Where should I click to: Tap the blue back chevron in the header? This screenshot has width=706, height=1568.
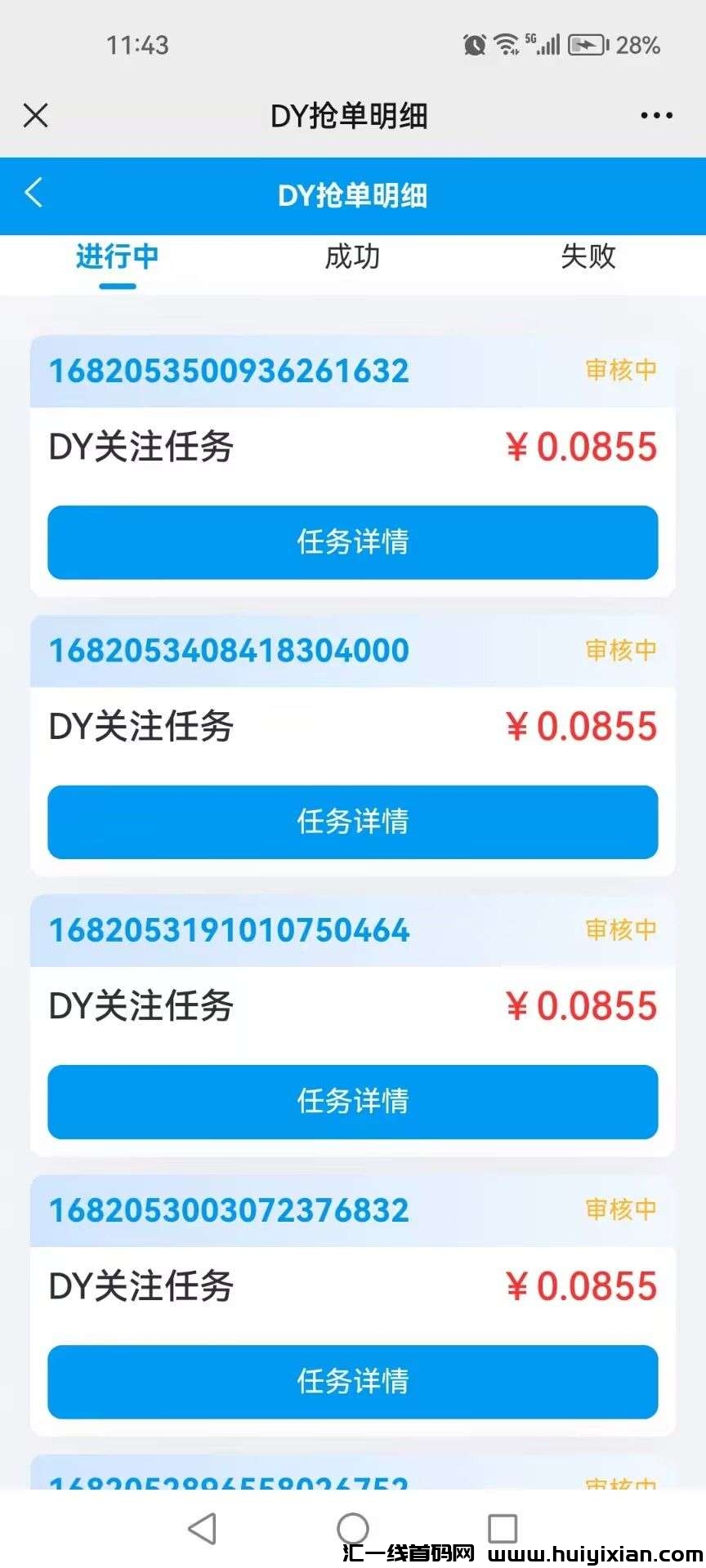coord(33,194)
